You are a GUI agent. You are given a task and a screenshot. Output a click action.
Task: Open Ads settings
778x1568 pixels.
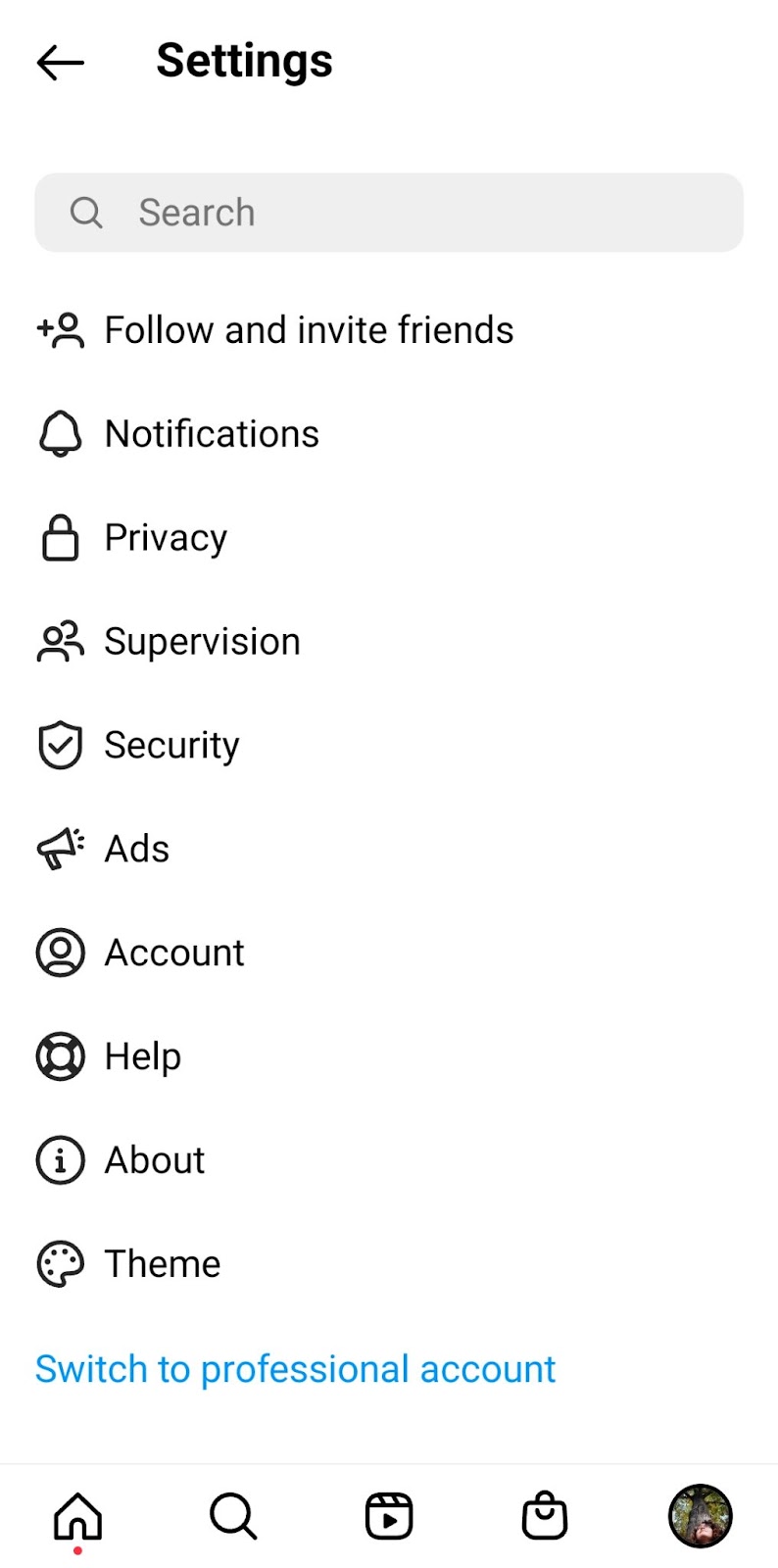[136, 849]
